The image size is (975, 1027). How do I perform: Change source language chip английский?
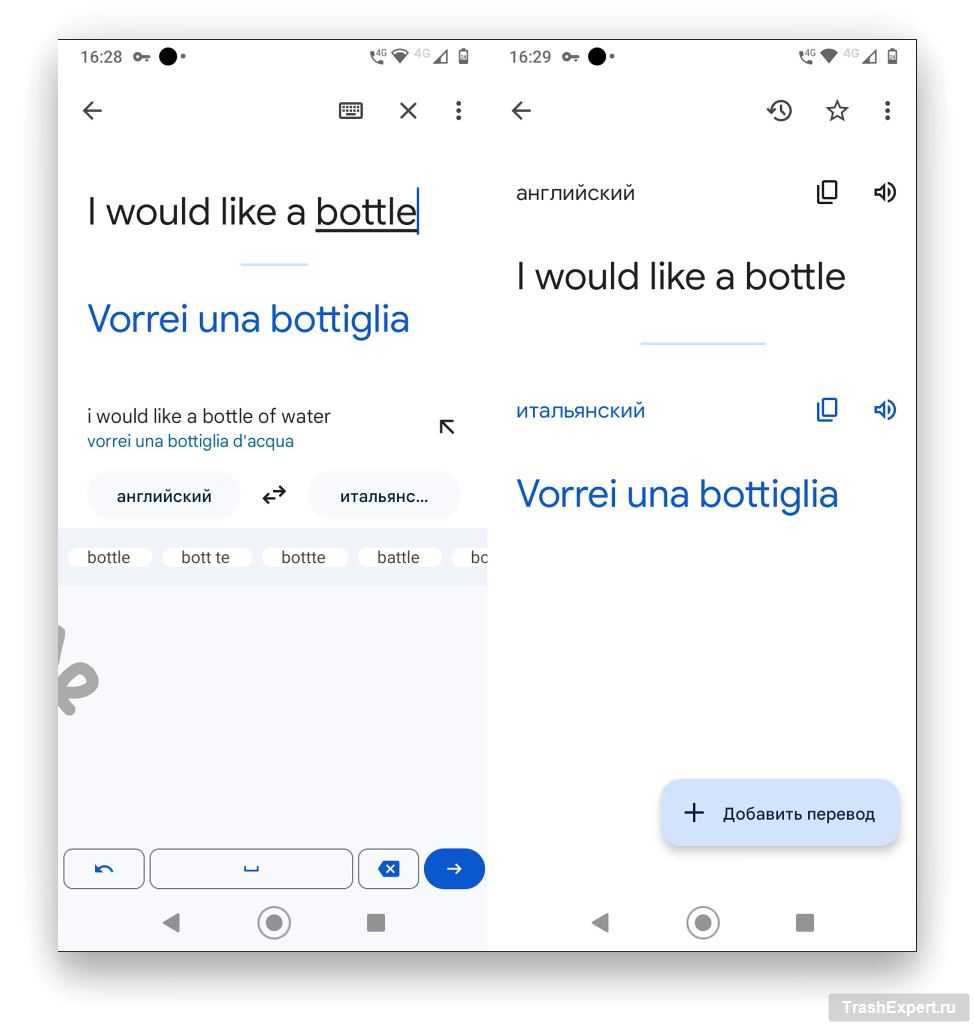pyautogui.click(x=164, y=496)
